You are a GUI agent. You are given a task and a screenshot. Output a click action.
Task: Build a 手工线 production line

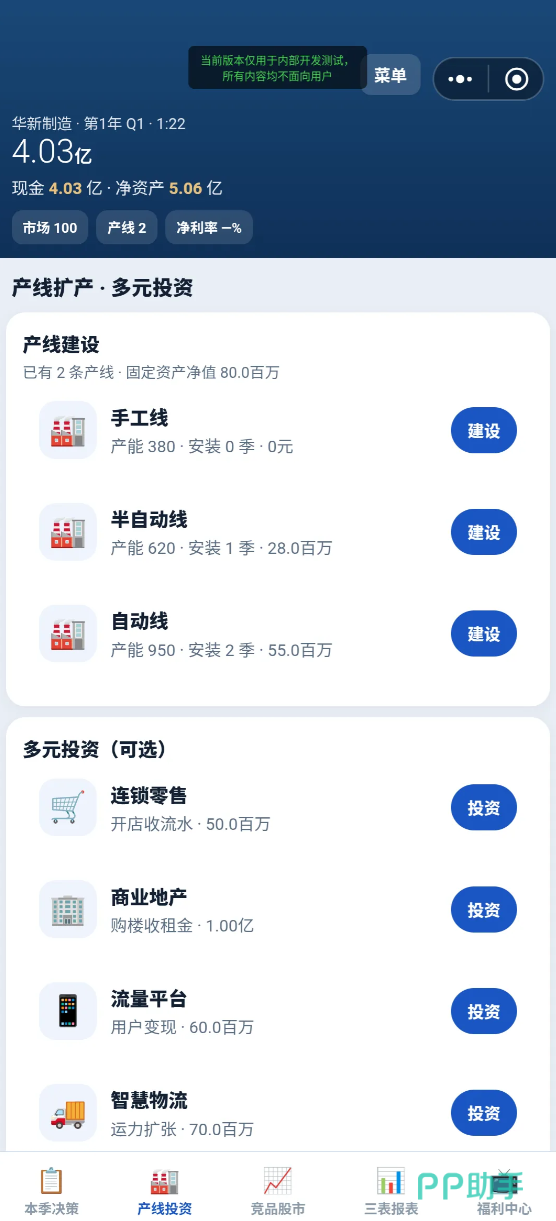click(x=484, y=431)
